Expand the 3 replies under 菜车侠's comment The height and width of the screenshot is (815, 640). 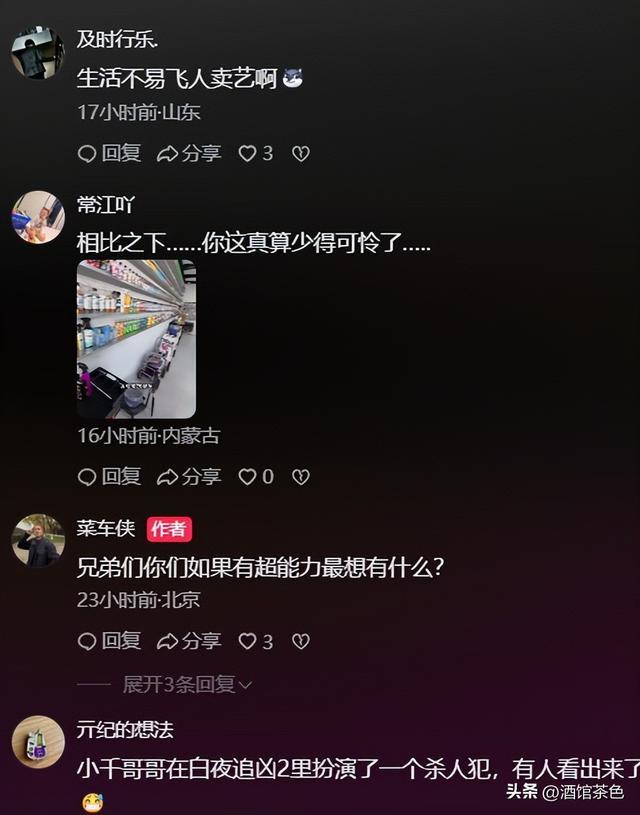187,685
